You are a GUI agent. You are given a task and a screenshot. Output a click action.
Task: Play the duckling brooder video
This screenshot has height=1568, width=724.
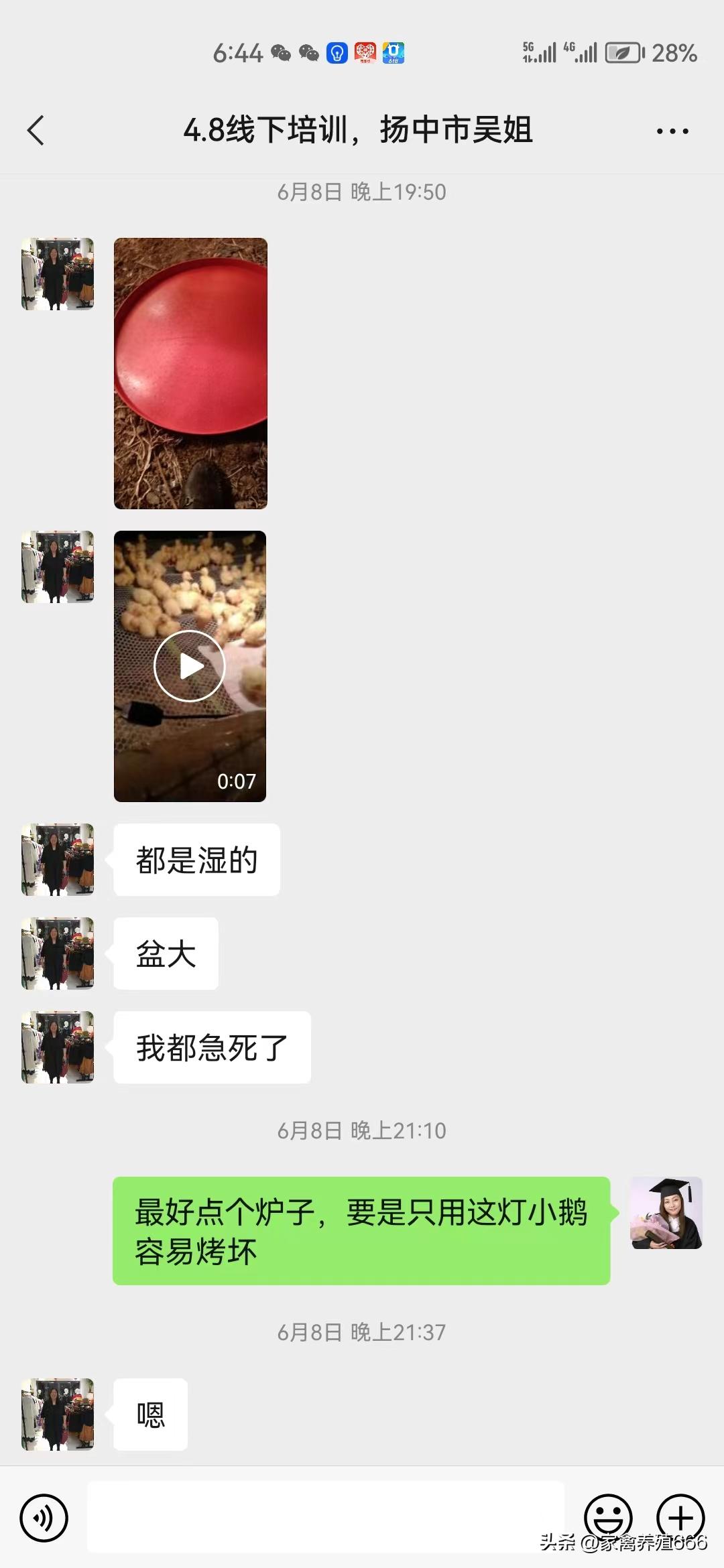coord(191,665)
